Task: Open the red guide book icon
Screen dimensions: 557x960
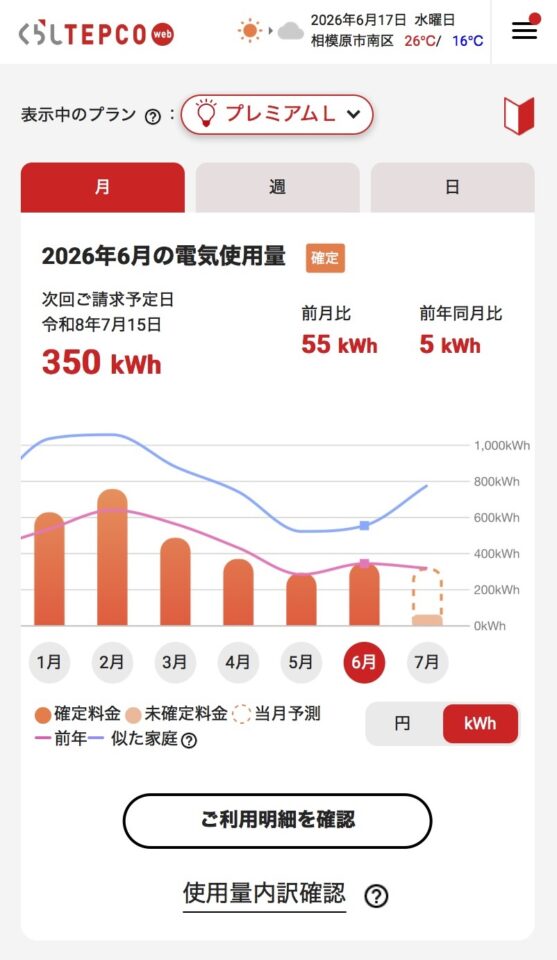Action: coord(519,115)
